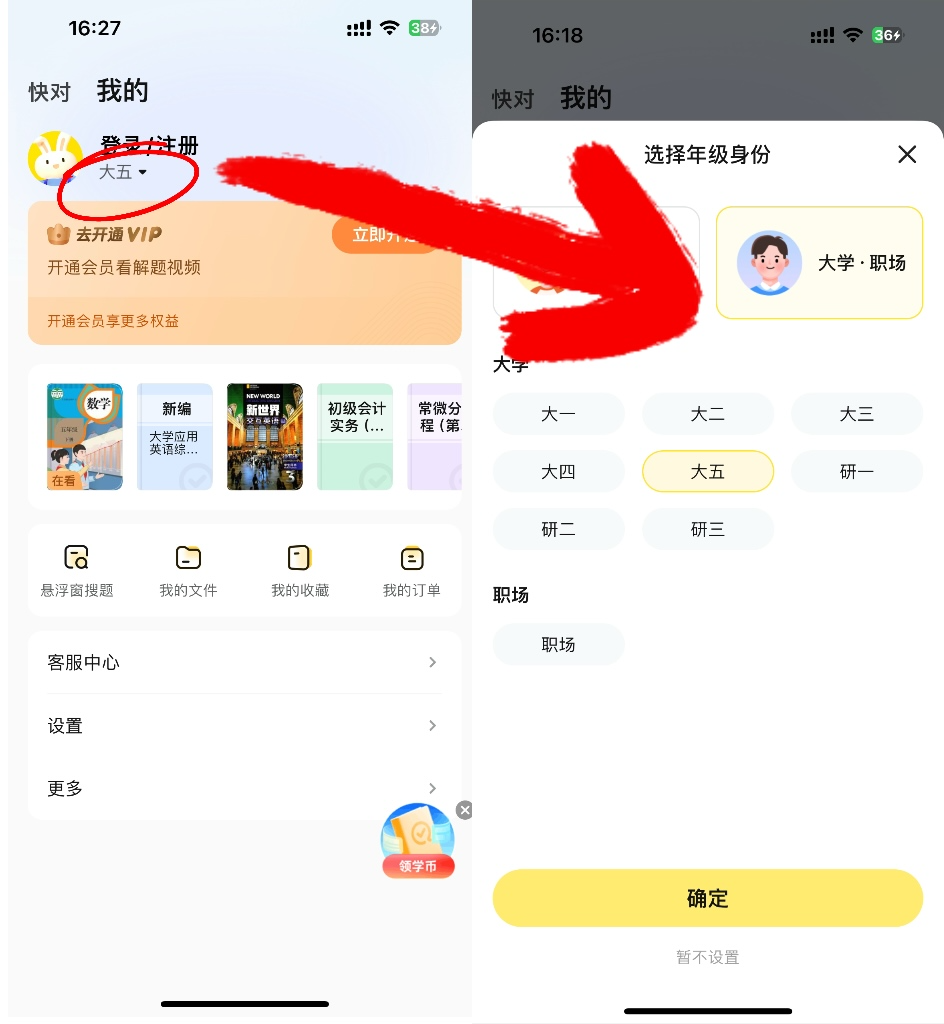Switch to the 快对 tab
The height and width of the screenshot is (1024, 944).
50,92
